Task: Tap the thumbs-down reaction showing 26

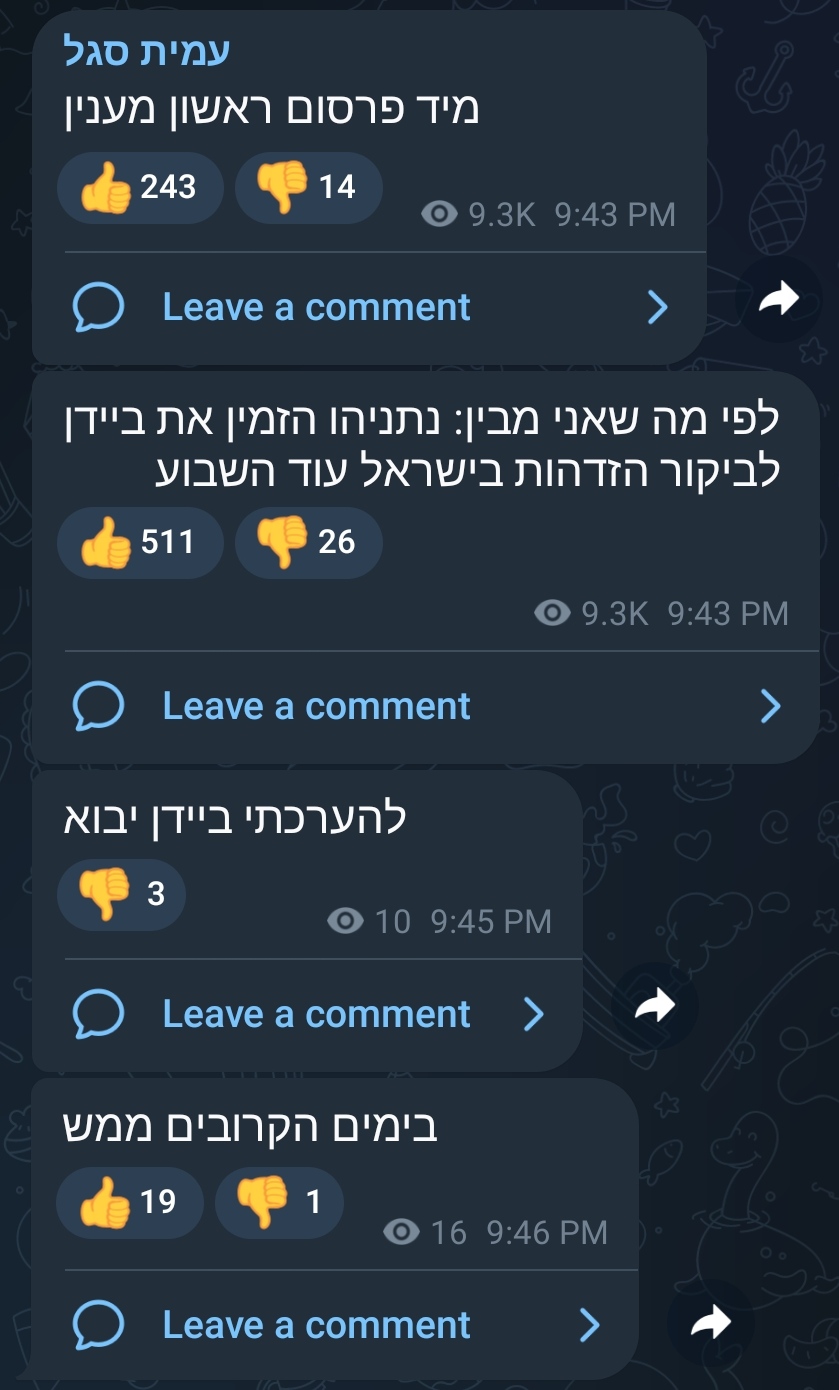Action: point(308,542)
